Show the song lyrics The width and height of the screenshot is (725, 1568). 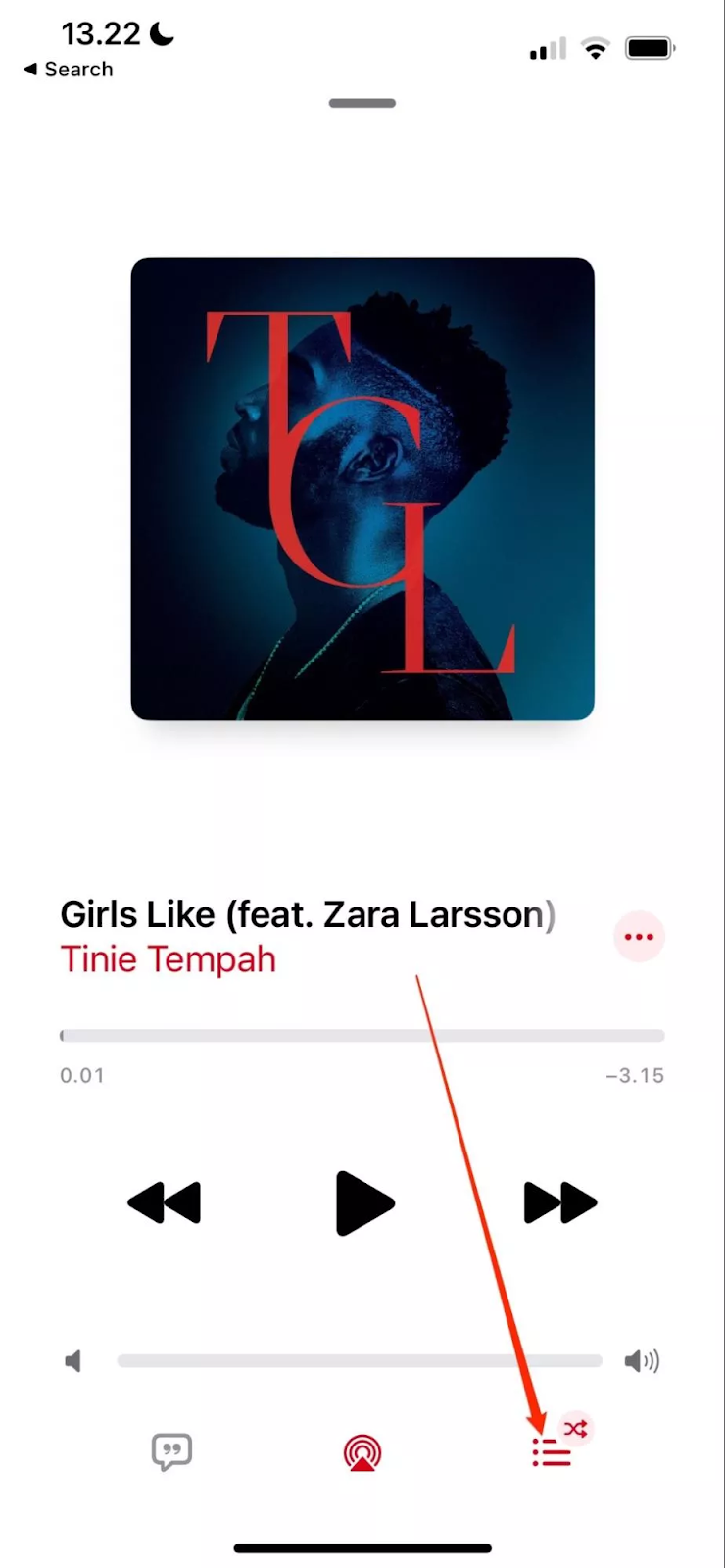(x=171, y=1451)
